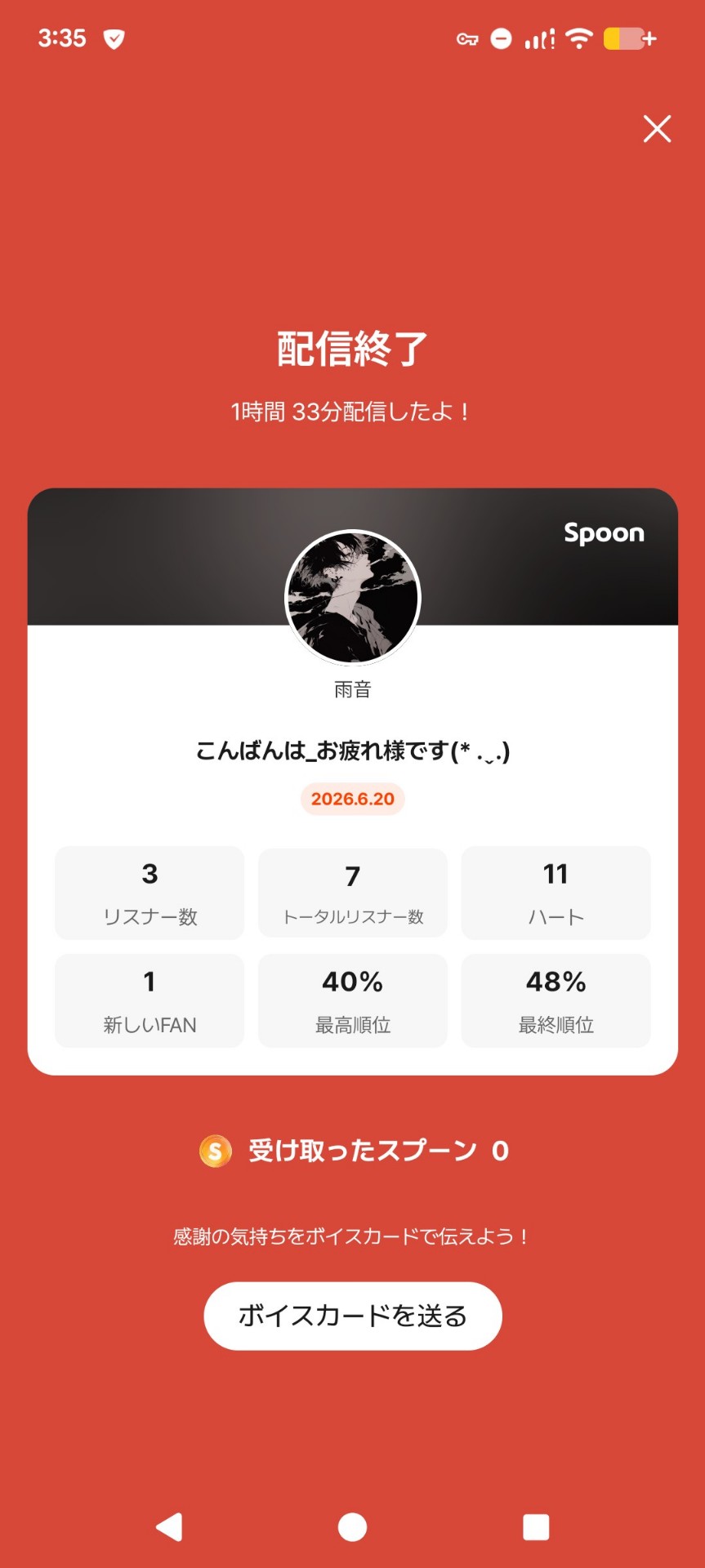Tap ボイスカードを送る button
705x1568 pixels.
[352, 1316]
